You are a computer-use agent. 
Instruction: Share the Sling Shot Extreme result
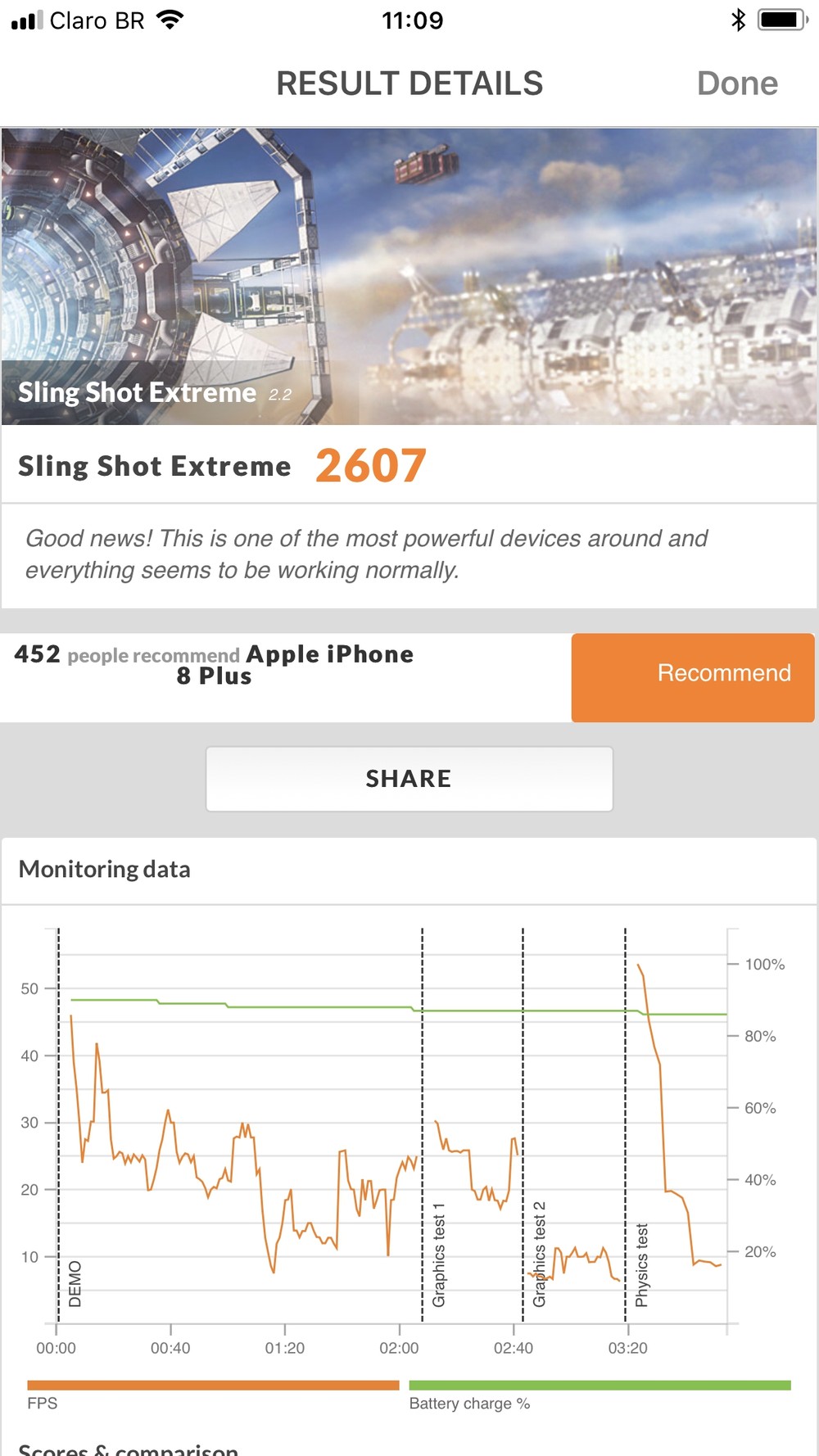click(409, 779)
